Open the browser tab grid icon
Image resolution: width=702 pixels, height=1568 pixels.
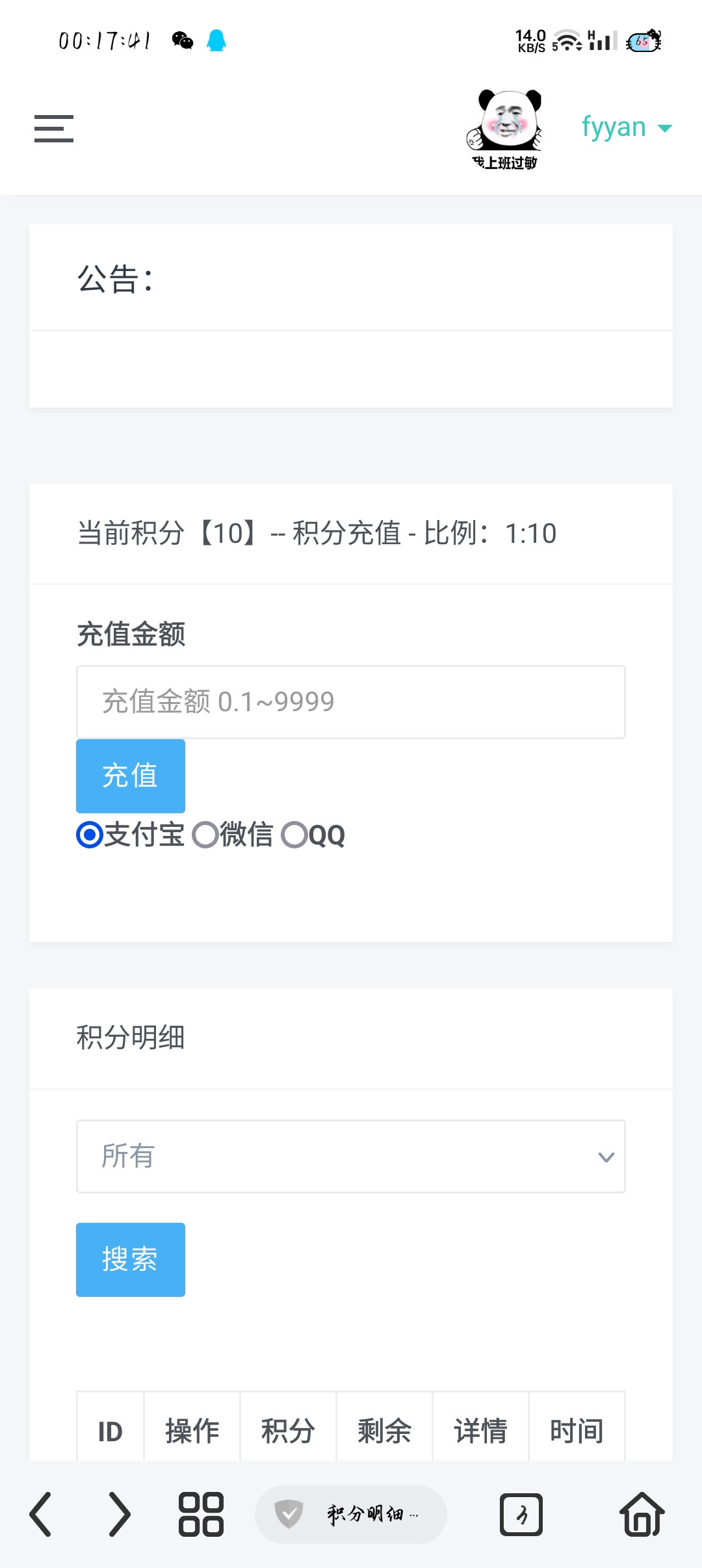pos(200,1515)
